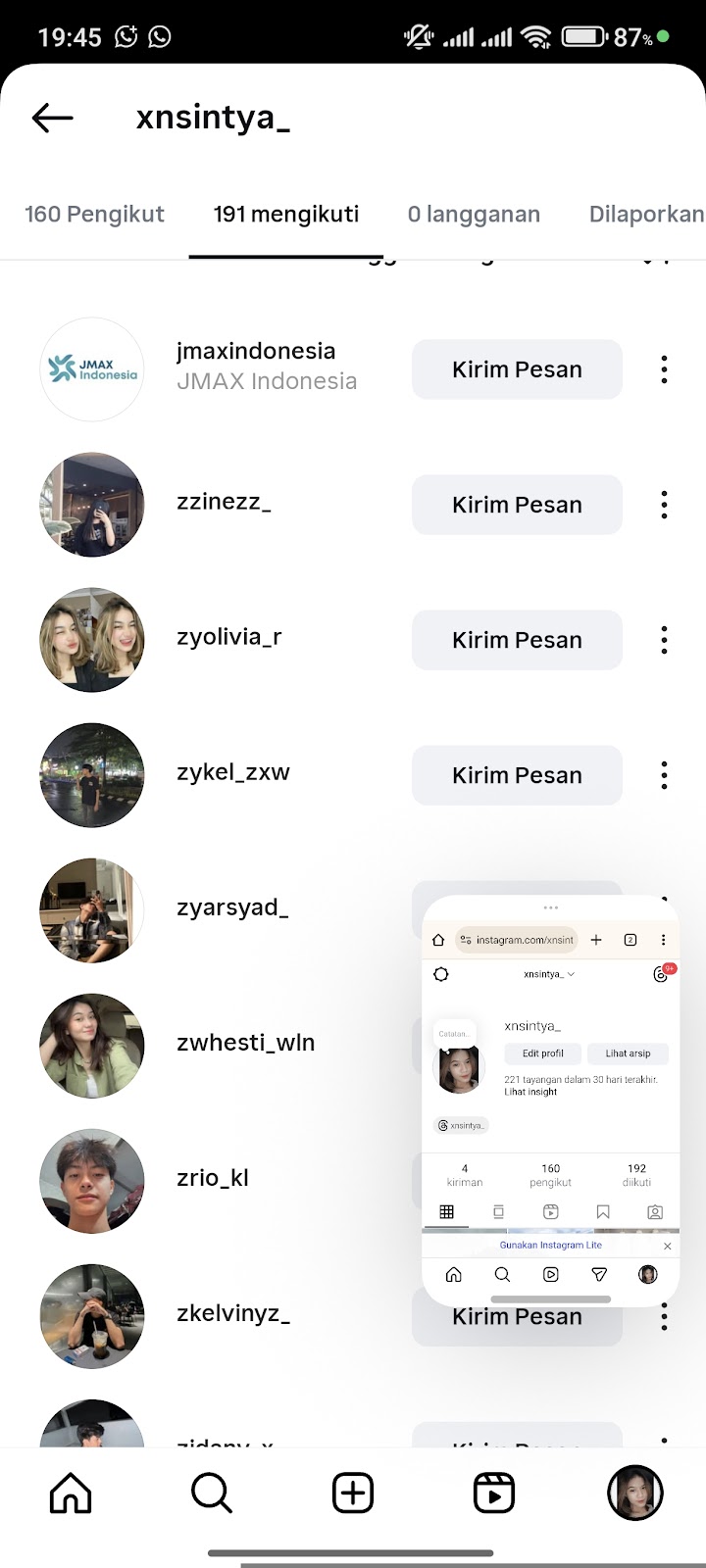The height and width of the screenshot is (1568, 706).
Task: Open zrio_kl's profile row
Action: [x=213, y=1178]
